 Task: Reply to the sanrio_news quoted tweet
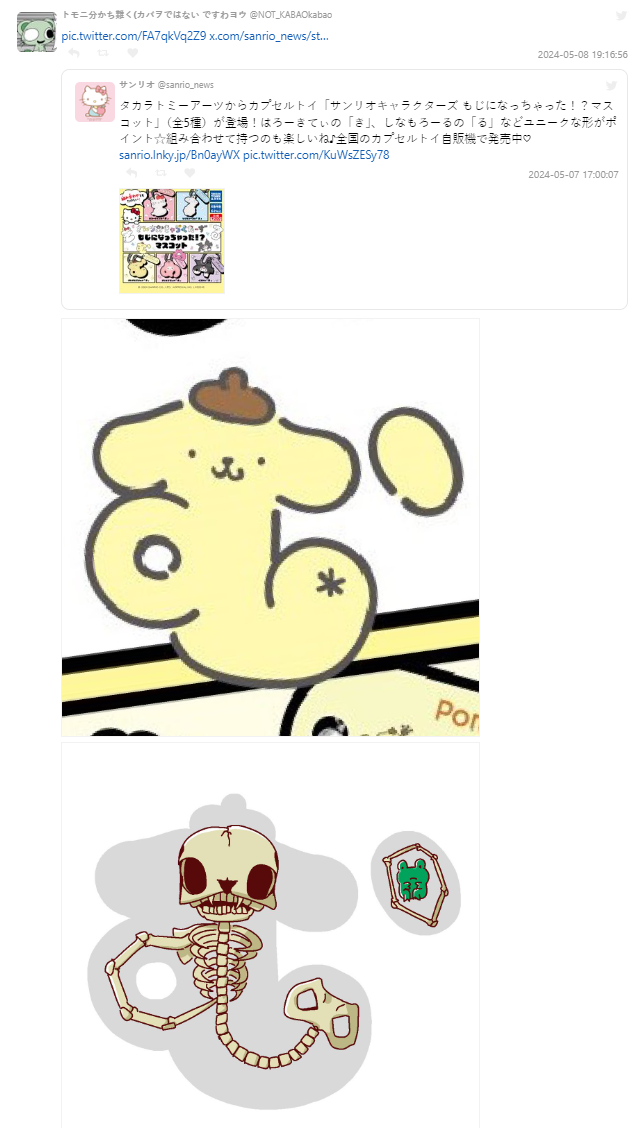[131, 173]
